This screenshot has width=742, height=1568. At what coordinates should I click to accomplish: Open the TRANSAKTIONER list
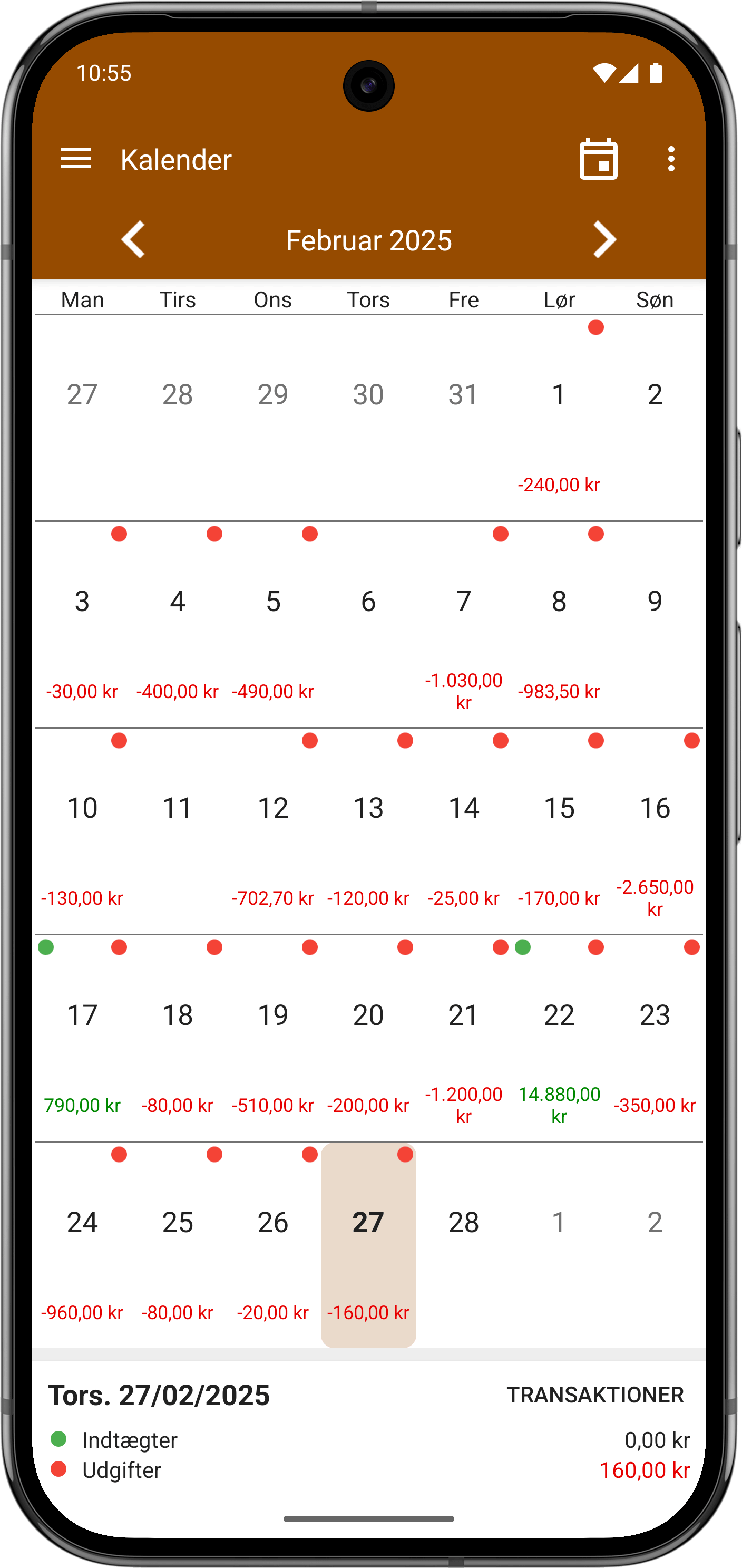(595, 1395)
